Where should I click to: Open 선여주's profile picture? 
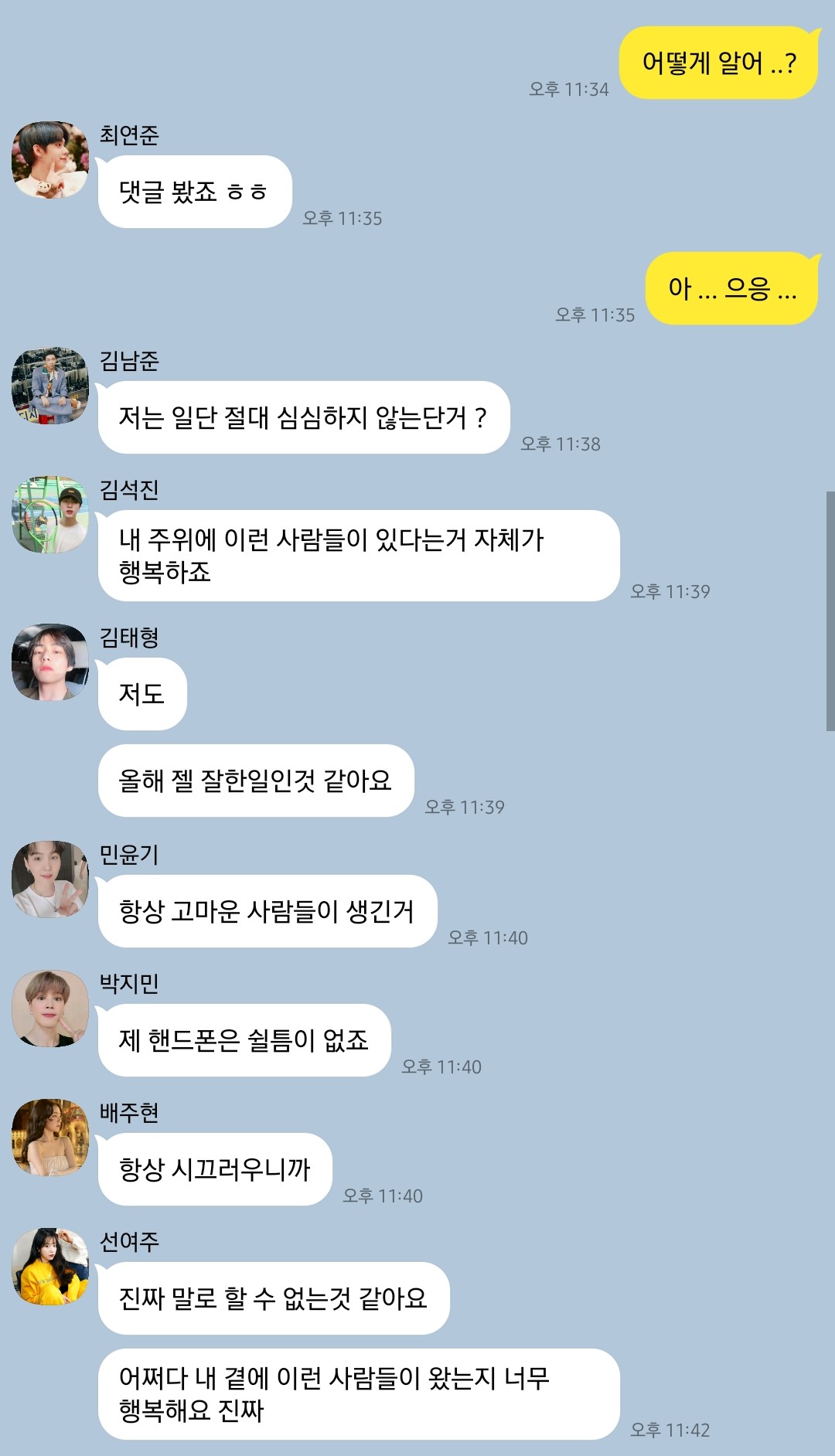pos(50,1267)
